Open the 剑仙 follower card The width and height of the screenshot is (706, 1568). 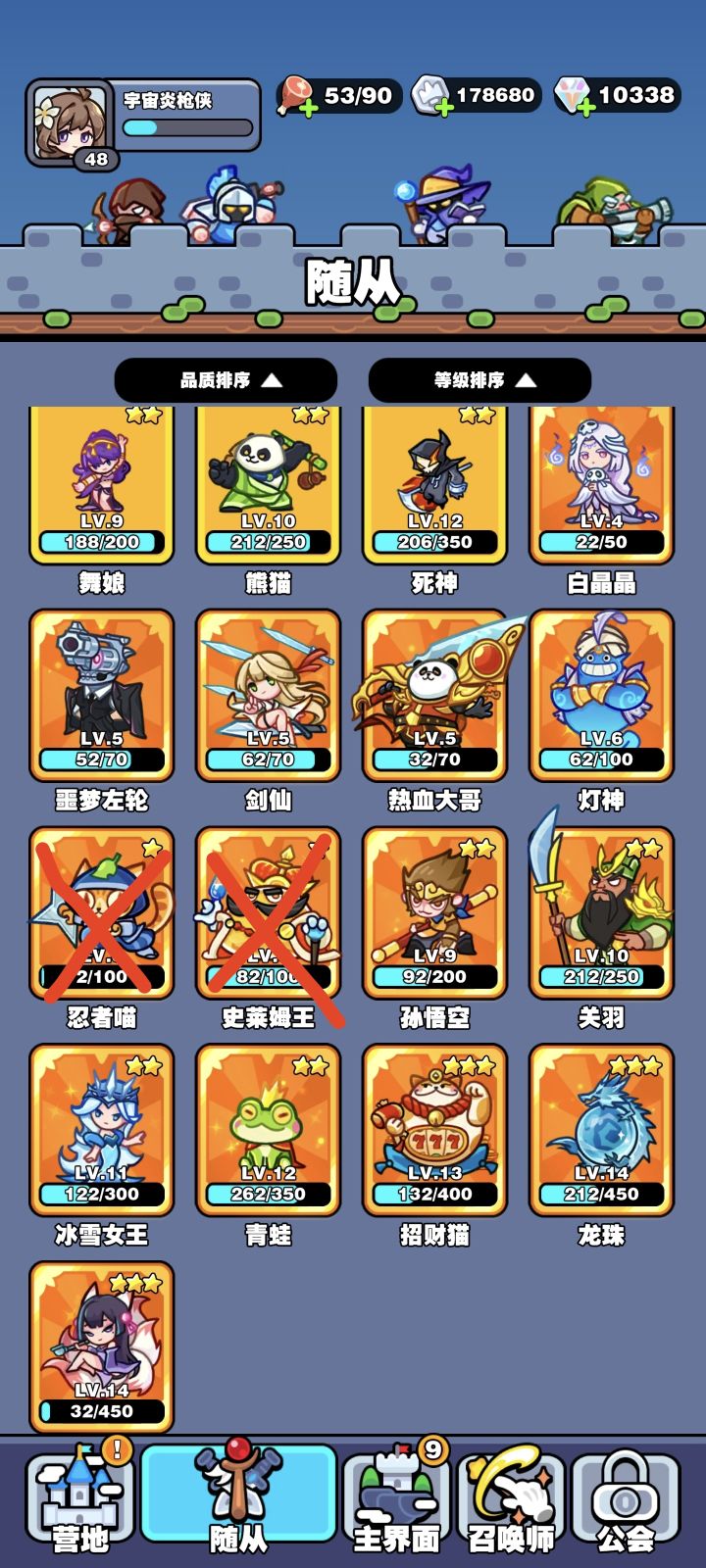(x=269, y=696)
